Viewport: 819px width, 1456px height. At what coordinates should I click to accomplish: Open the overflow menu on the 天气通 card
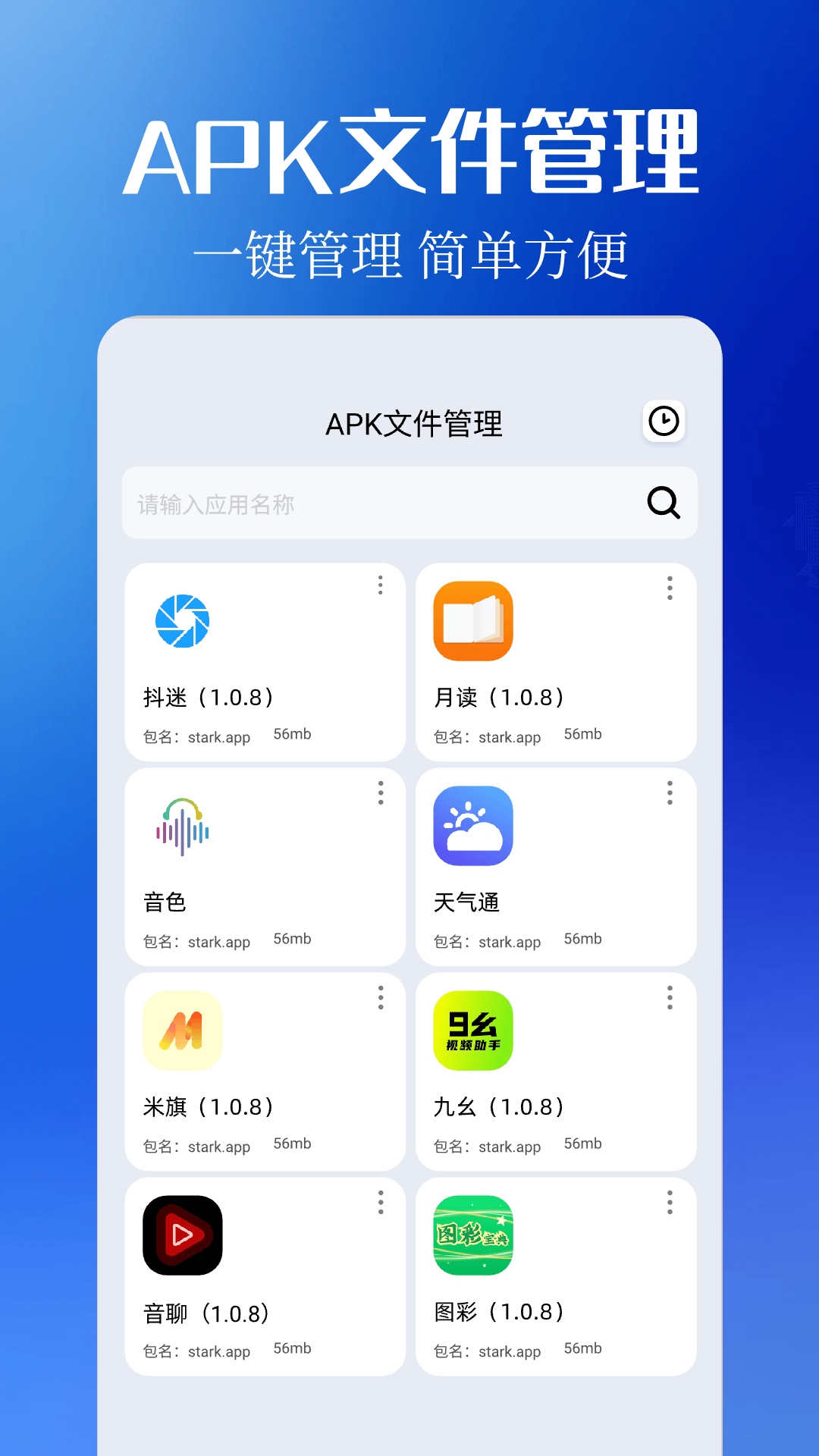pyautogui.click(x=670, y=793)
